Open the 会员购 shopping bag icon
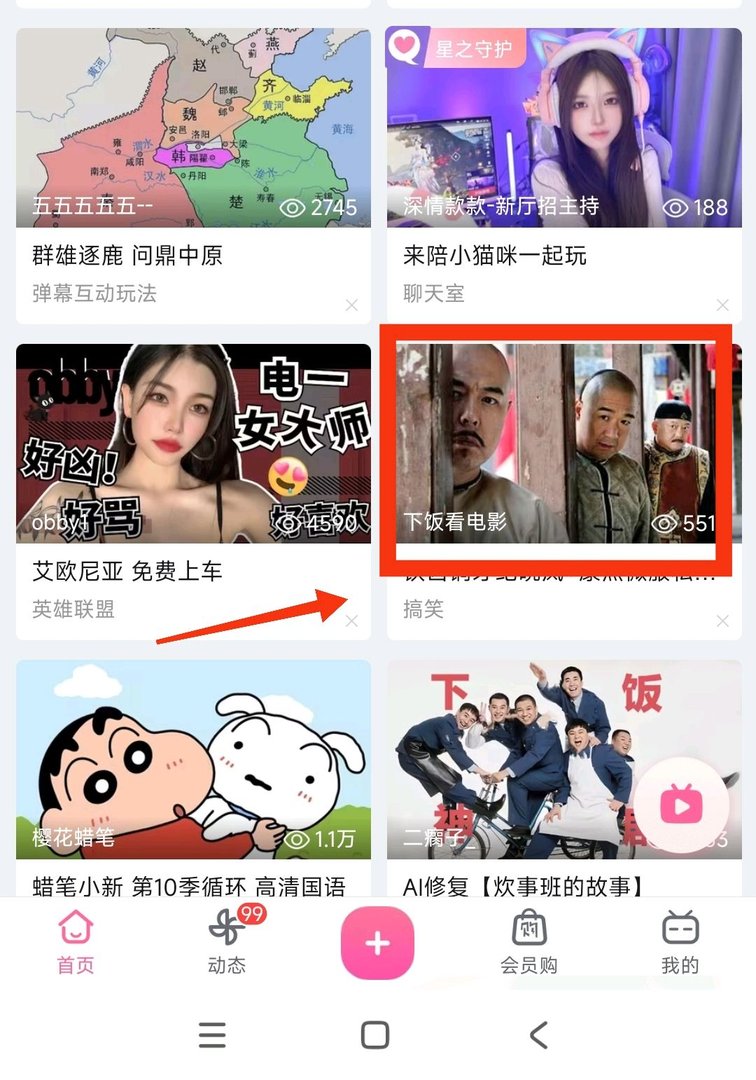Image resolution: width=756 pixels, height=1080 pixels. pyautogui.click(x=529, y=930)
